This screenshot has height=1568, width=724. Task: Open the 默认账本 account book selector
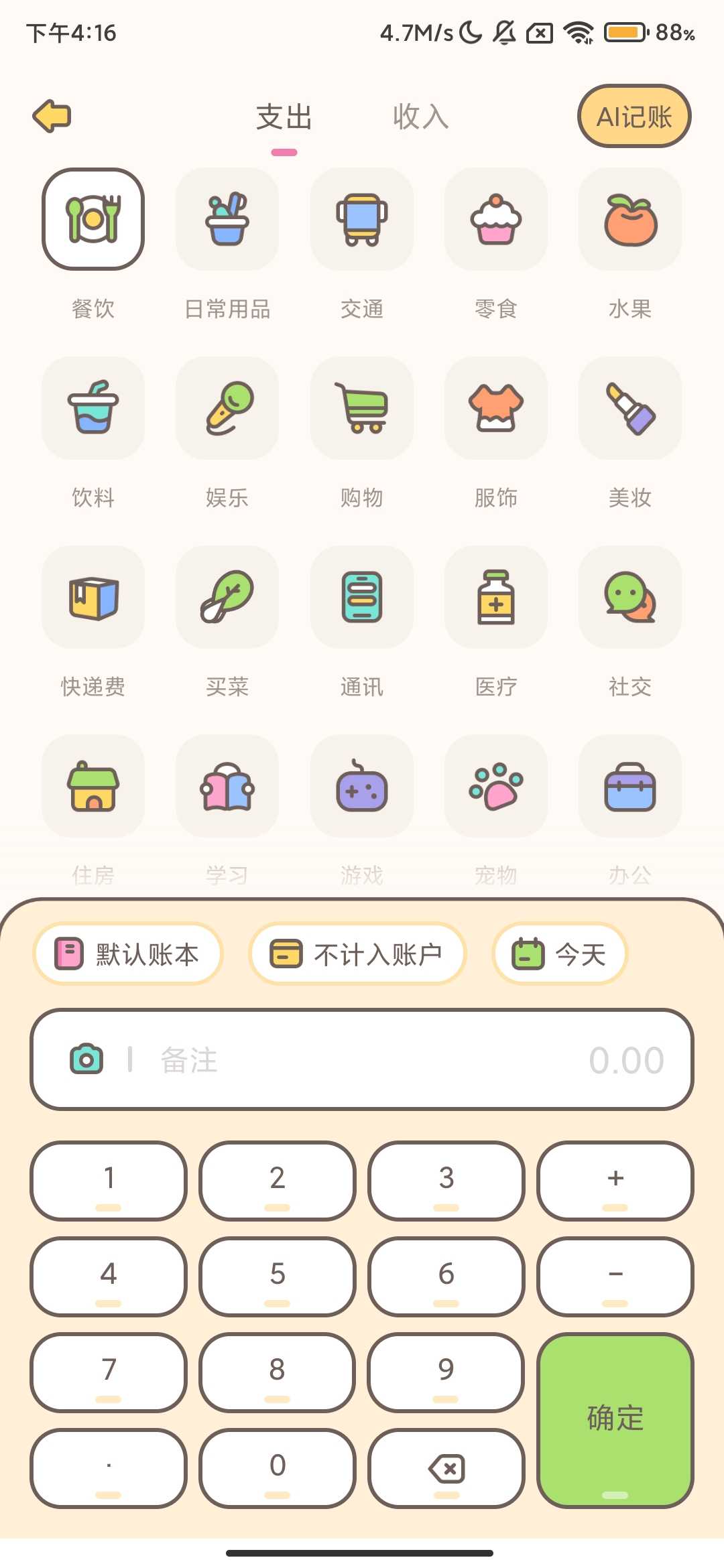129,954
